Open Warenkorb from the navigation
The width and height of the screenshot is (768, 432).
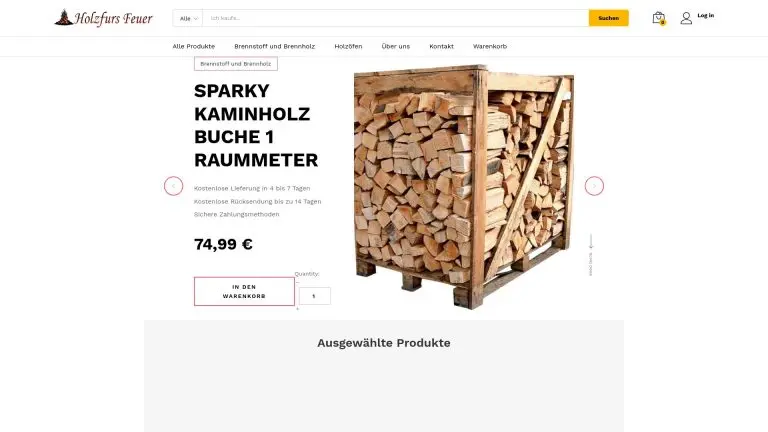(490, 46)
